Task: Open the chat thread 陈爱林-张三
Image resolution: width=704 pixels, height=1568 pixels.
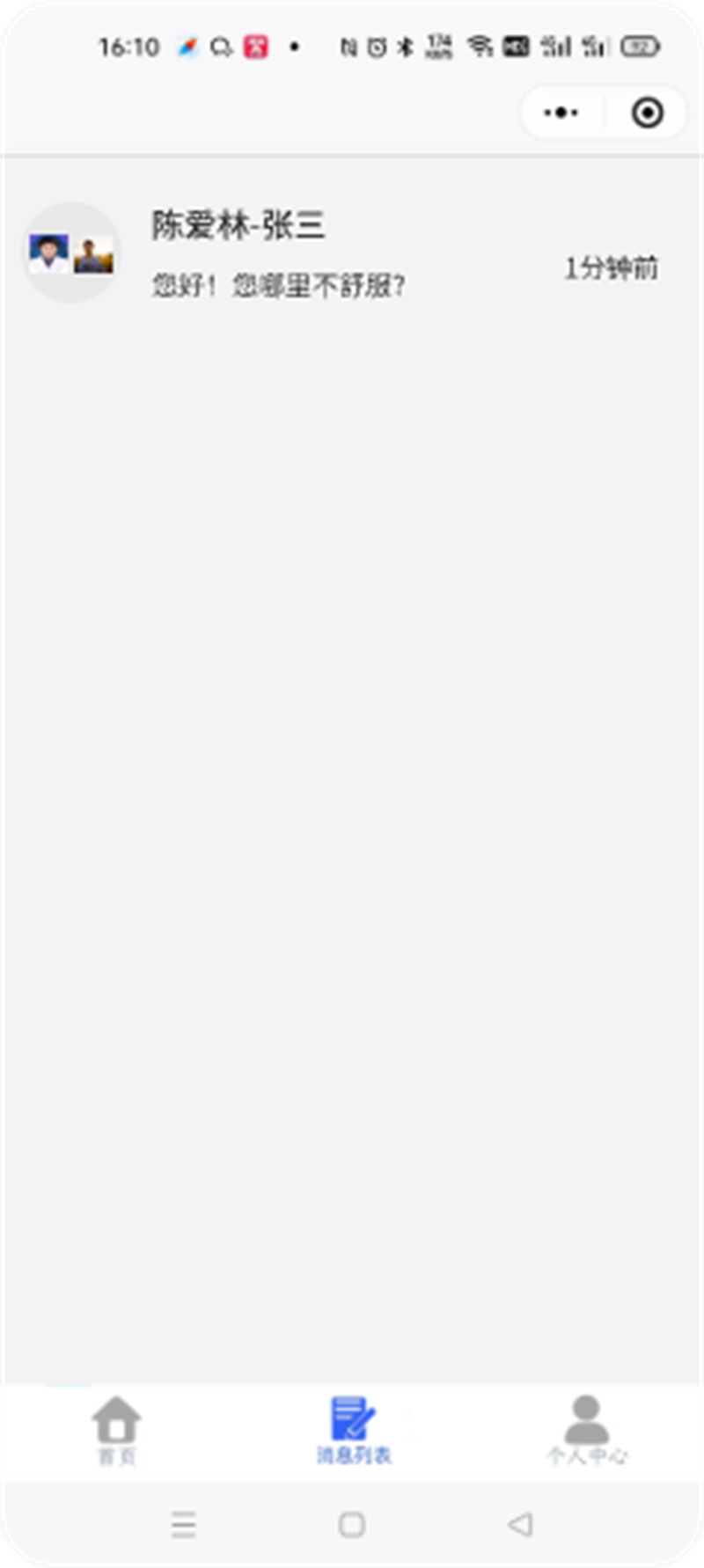Action: 352,253
